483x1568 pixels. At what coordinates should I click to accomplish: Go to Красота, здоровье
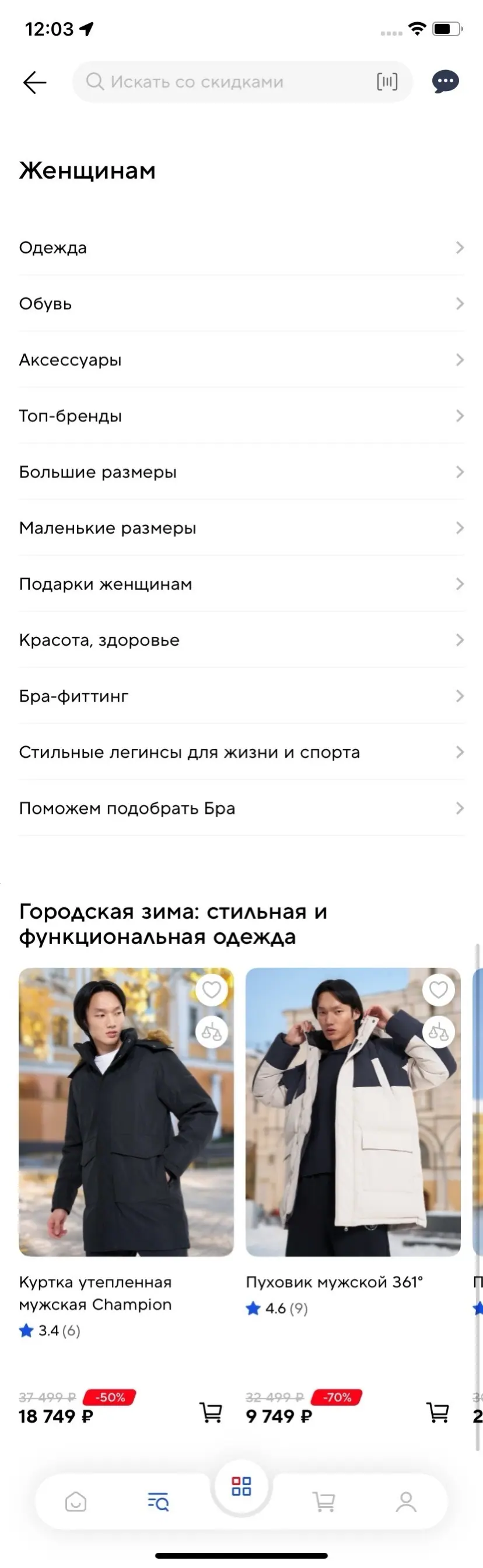click(242, 640)
